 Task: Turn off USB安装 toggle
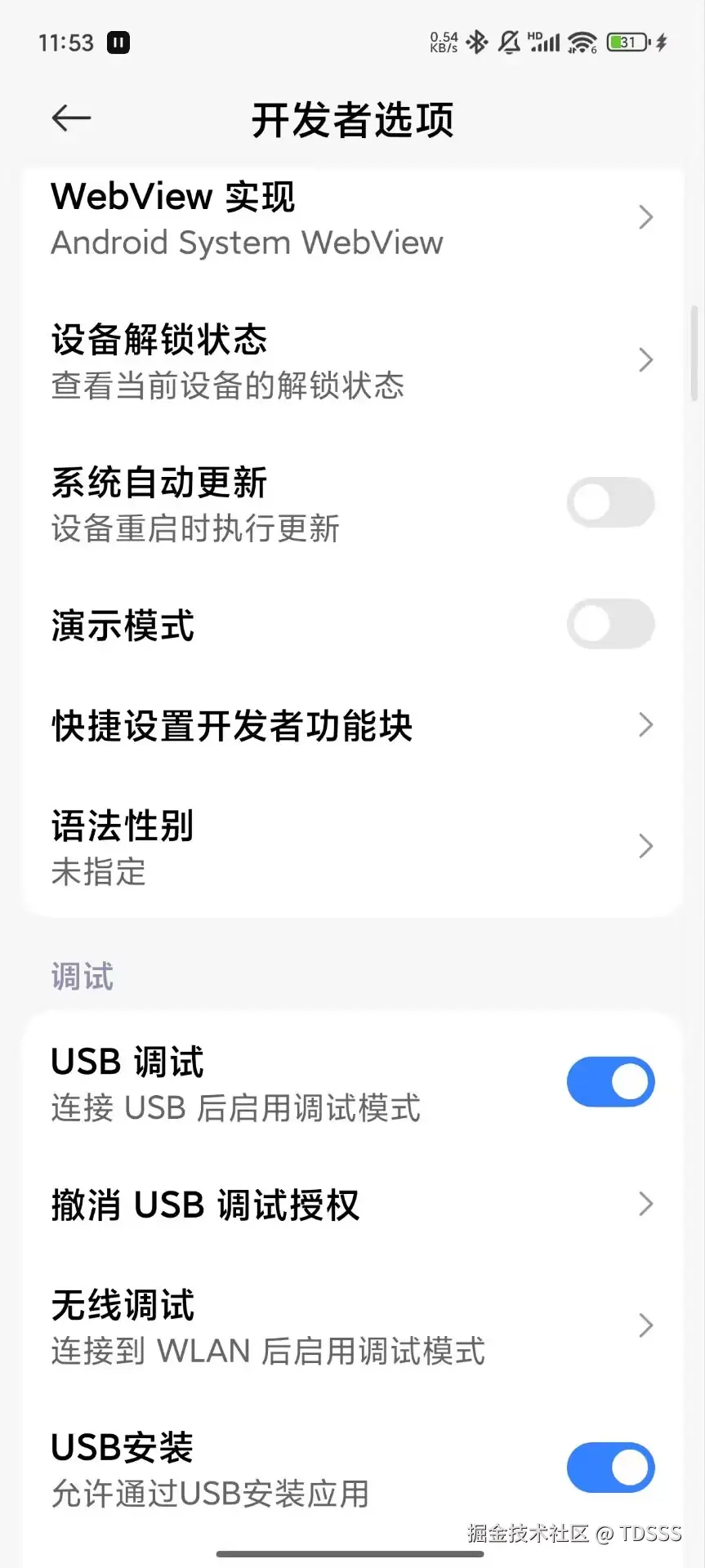610,1468
